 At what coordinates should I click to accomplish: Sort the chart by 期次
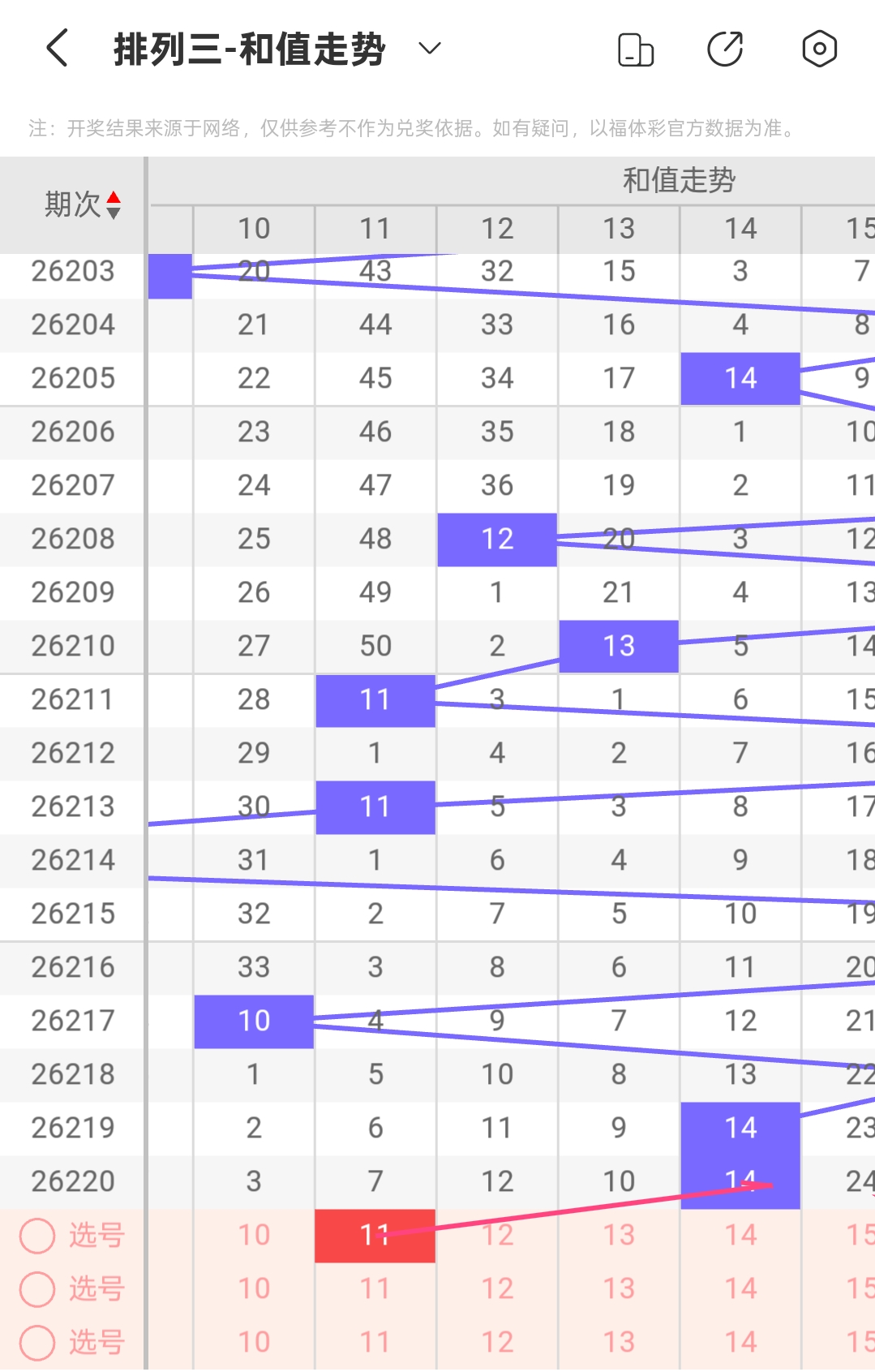pos(83,205)
